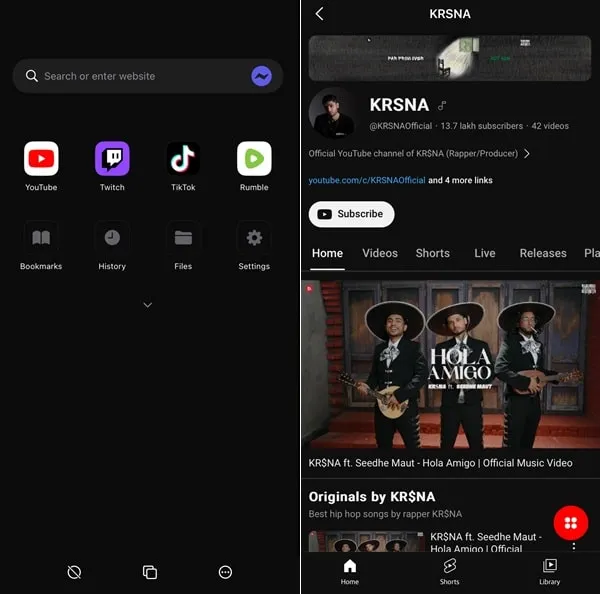Viewport: 600px width, 594px height.
Task: Open browsing History
Action: 112,239
